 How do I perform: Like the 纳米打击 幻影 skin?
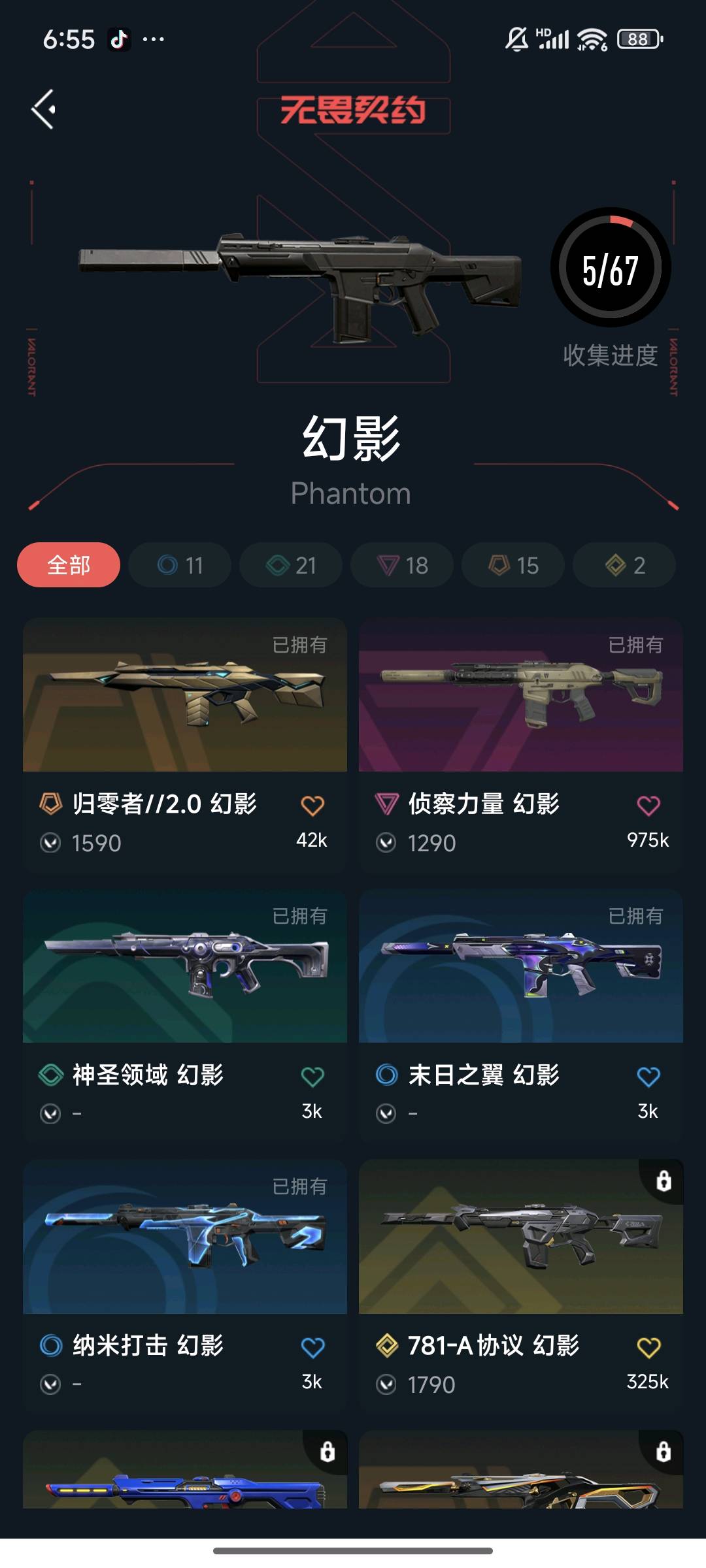coord(312,1347)
